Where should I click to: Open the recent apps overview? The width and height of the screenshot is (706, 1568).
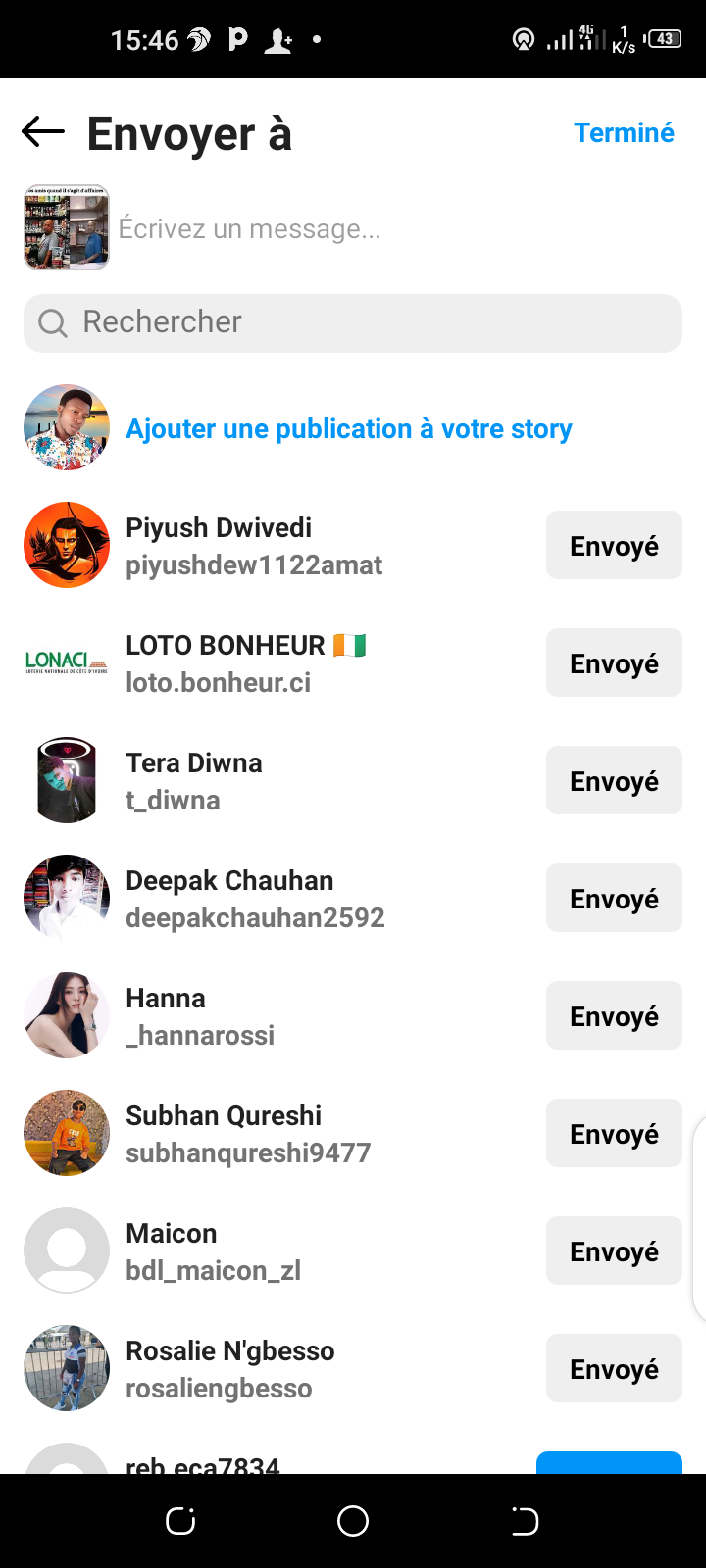[x=181, y=1521]
